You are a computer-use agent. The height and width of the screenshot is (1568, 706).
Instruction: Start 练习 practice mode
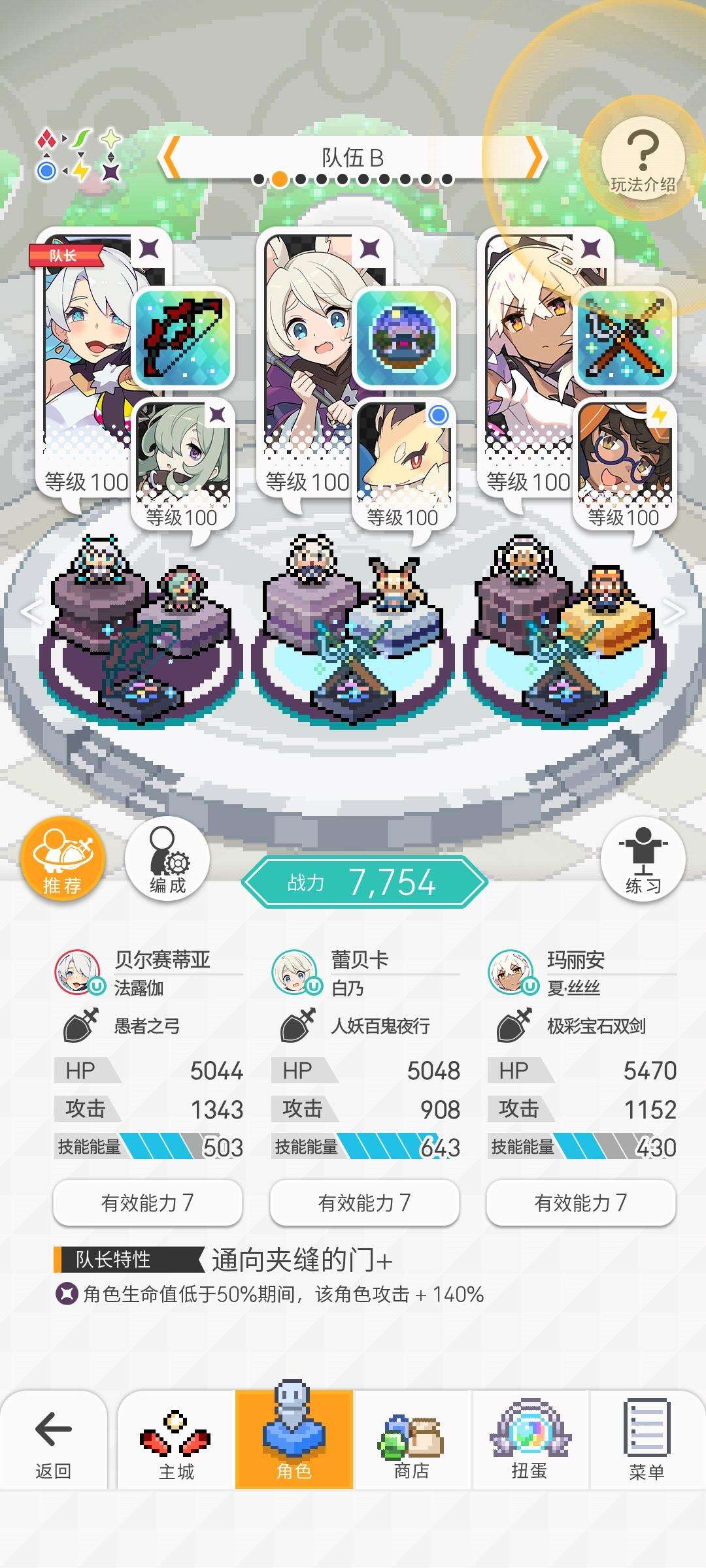(643, 858)
